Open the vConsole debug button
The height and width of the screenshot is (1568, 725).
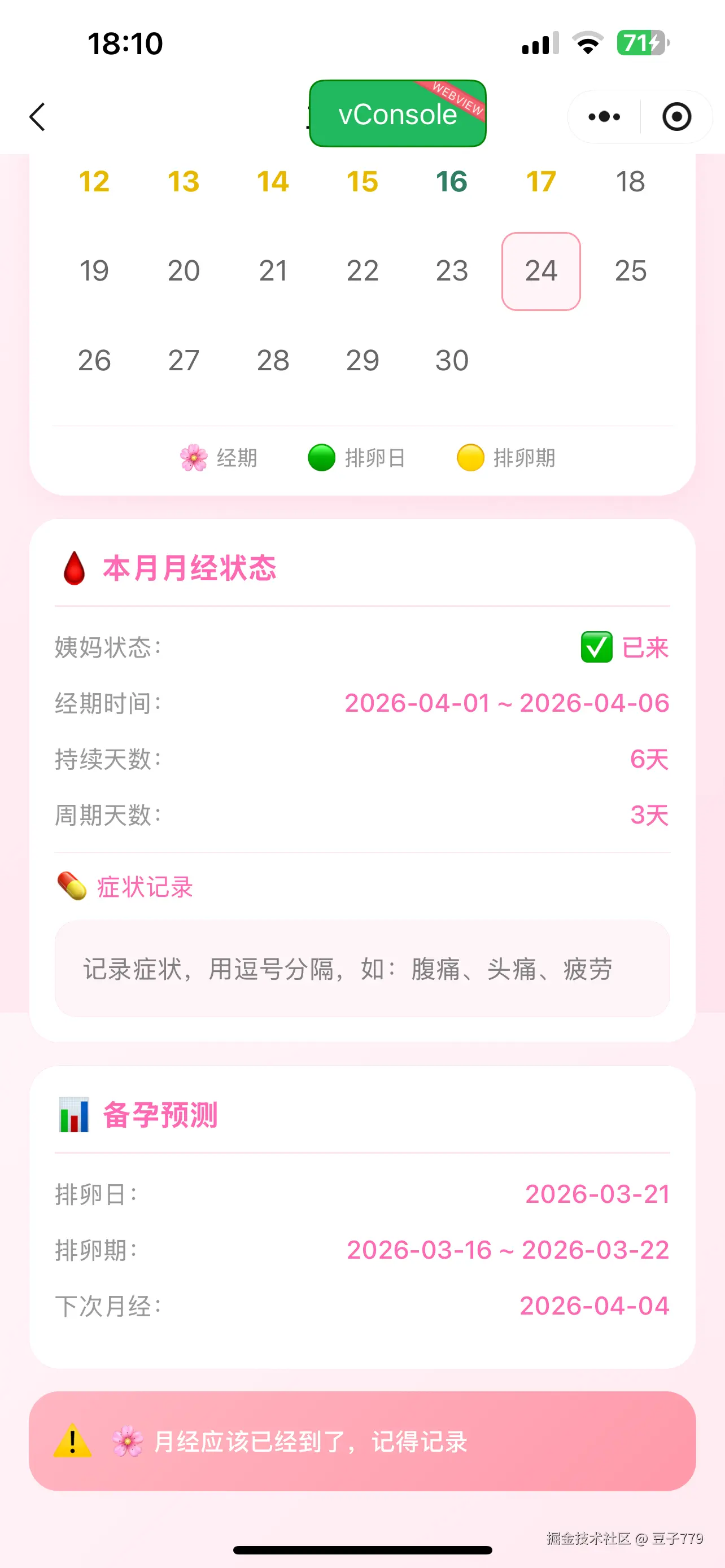click(x=397, y=114)
